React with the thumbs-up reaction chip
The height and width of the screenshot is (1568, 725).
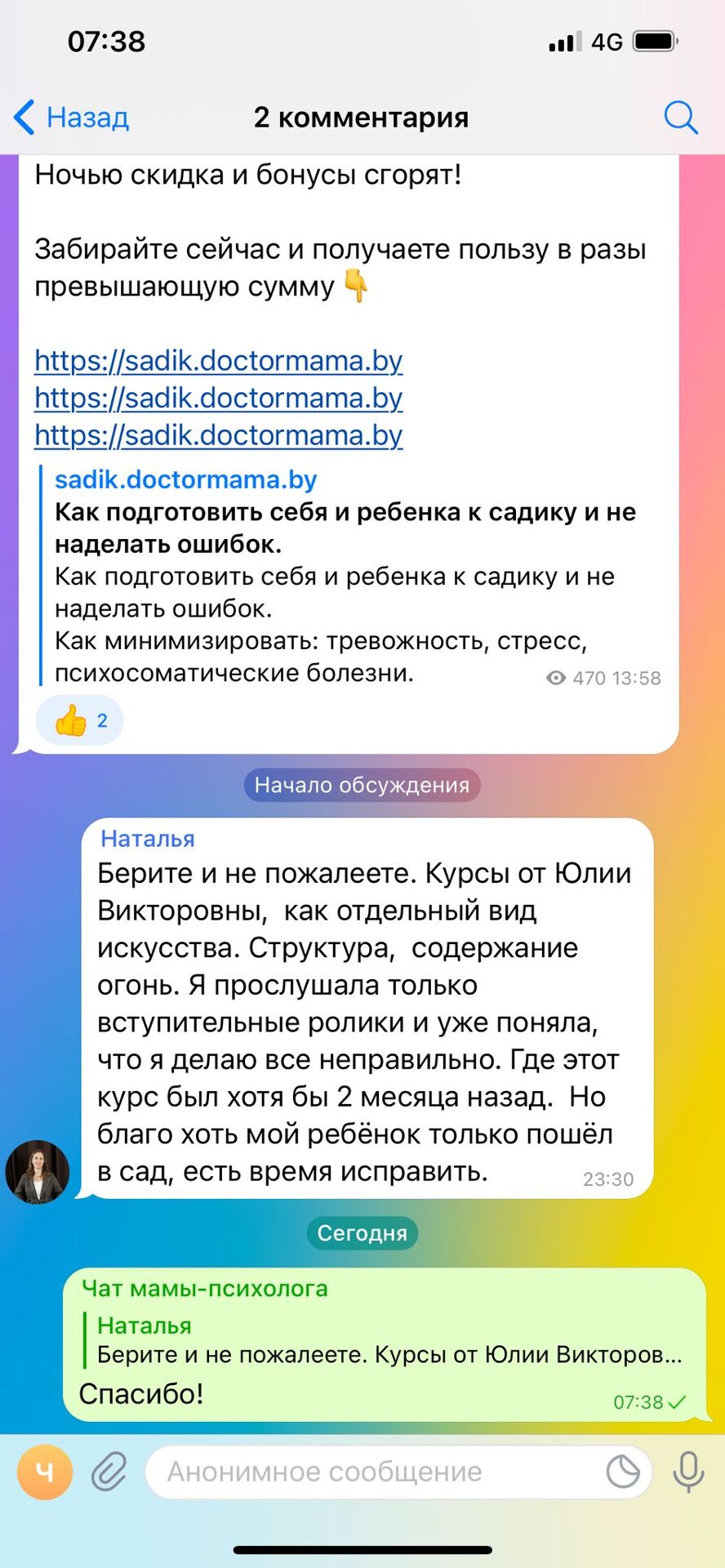79,720
